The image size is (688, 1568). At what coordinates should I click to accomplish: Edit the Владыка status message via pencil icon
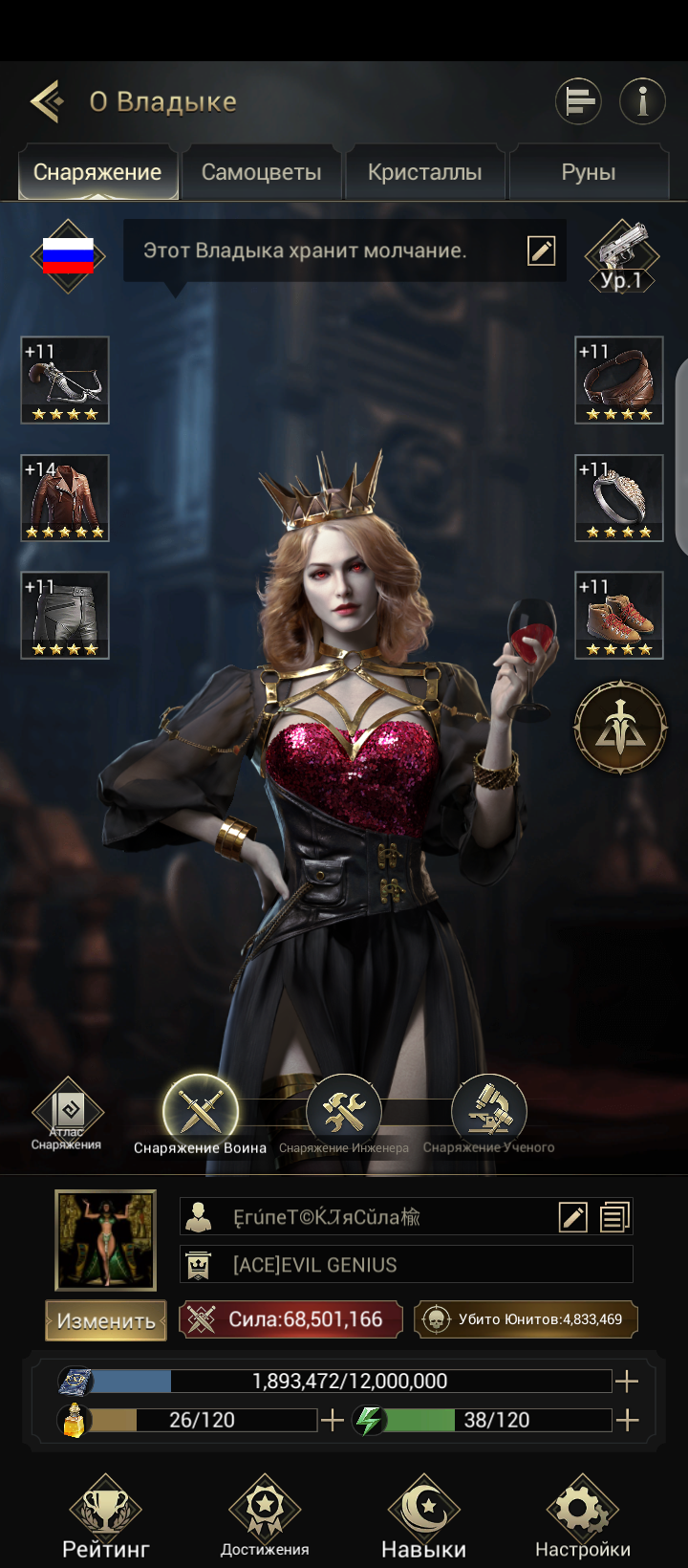[x=541, y=251]
